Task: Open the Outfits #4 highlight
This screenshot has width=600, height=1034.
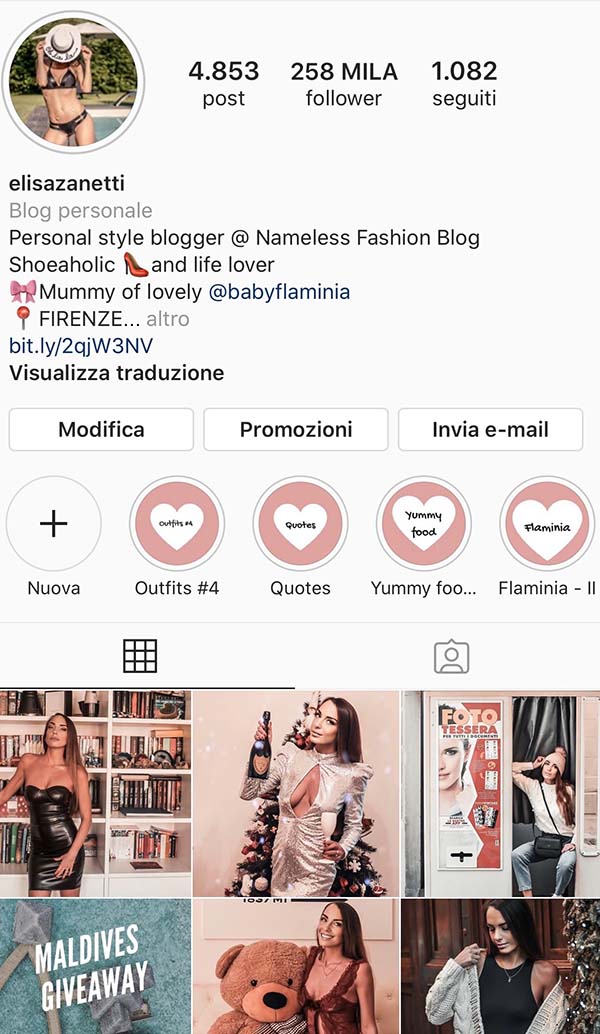Action: (176, 524)
